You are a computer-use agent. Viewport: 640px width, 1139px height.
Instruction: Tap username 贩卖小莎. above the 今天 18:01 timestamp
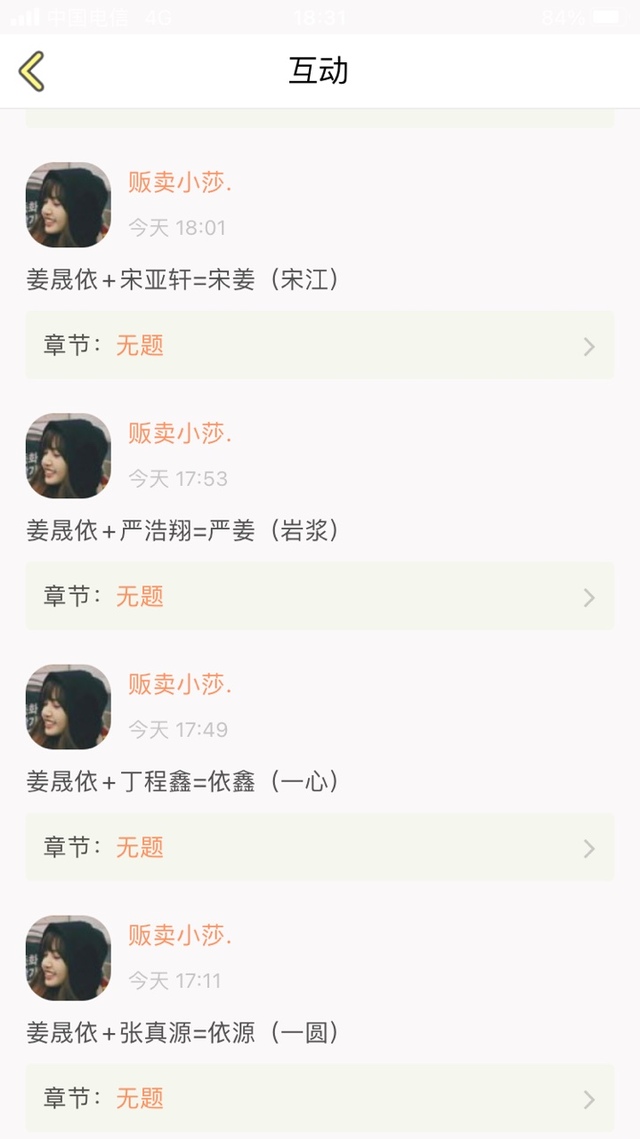[x=180, y=182]
